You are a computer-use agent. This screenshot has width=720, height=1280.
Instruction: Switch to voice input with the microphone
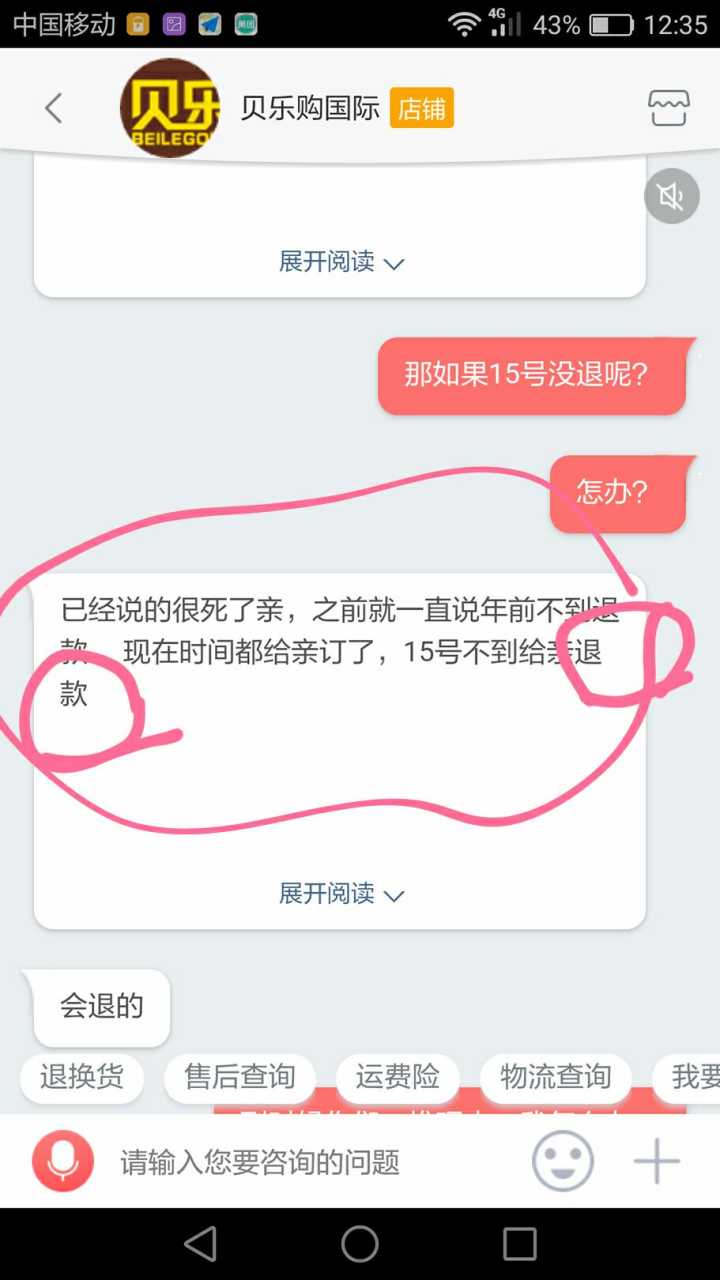(x=62, y=1162)
